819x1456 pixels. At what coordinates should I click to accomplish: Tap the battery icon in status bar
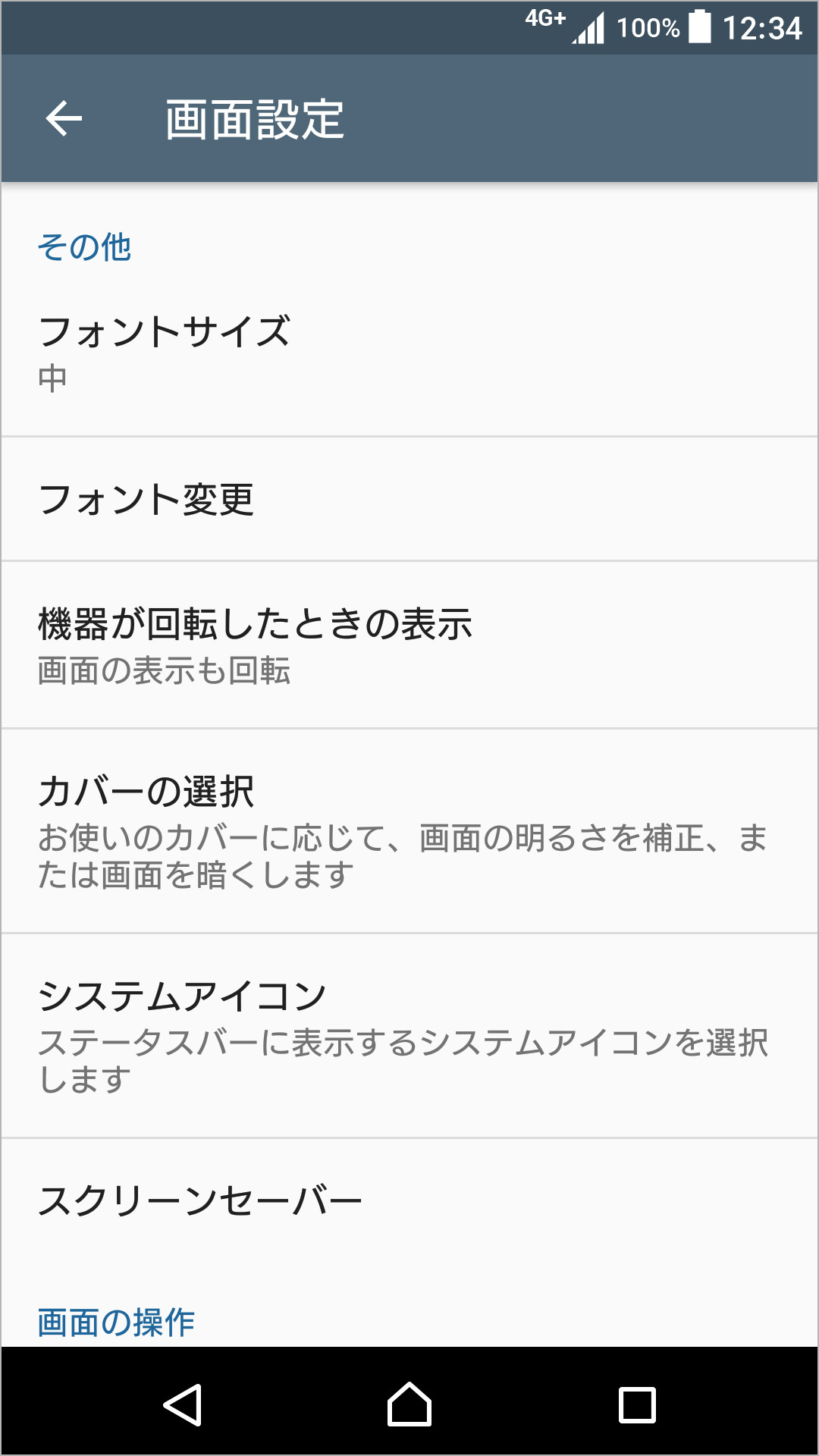699,25
